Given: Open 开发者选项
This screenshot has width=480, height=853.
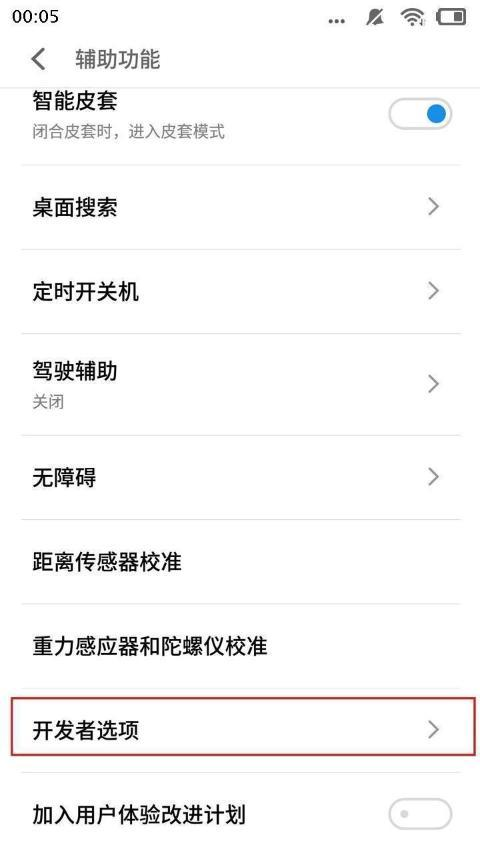Looking at the screenshot, I should [x=243, y=730].
